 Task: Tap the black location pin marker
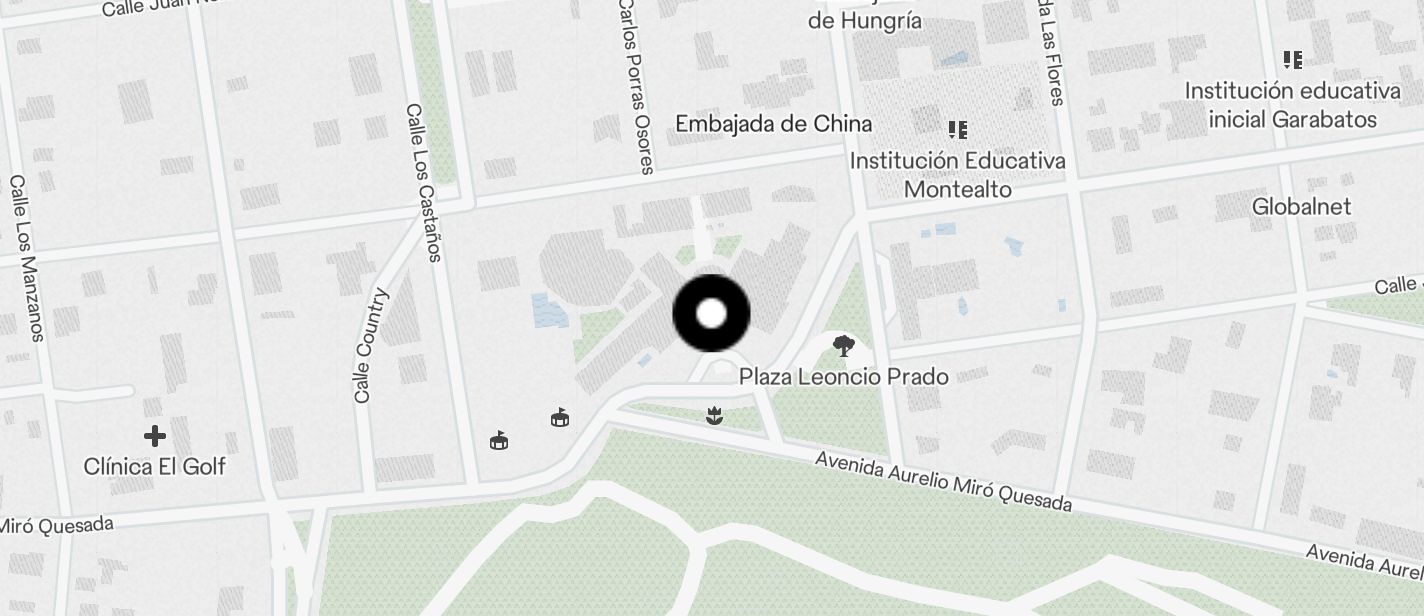[x=711, y=313]
